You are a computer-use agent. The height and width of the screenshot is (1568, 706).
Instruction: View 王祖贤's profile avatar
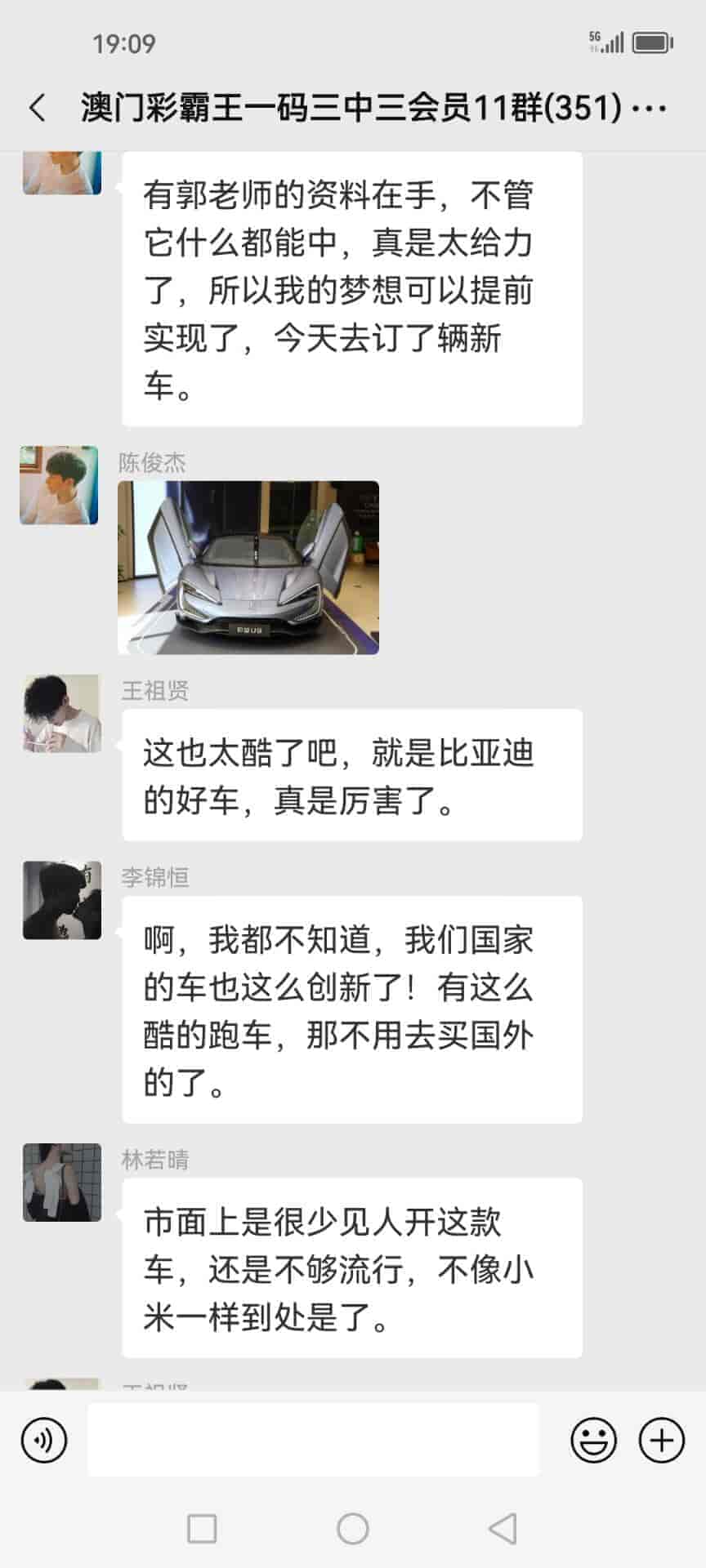pyautogui.click(x=62, y=714)
